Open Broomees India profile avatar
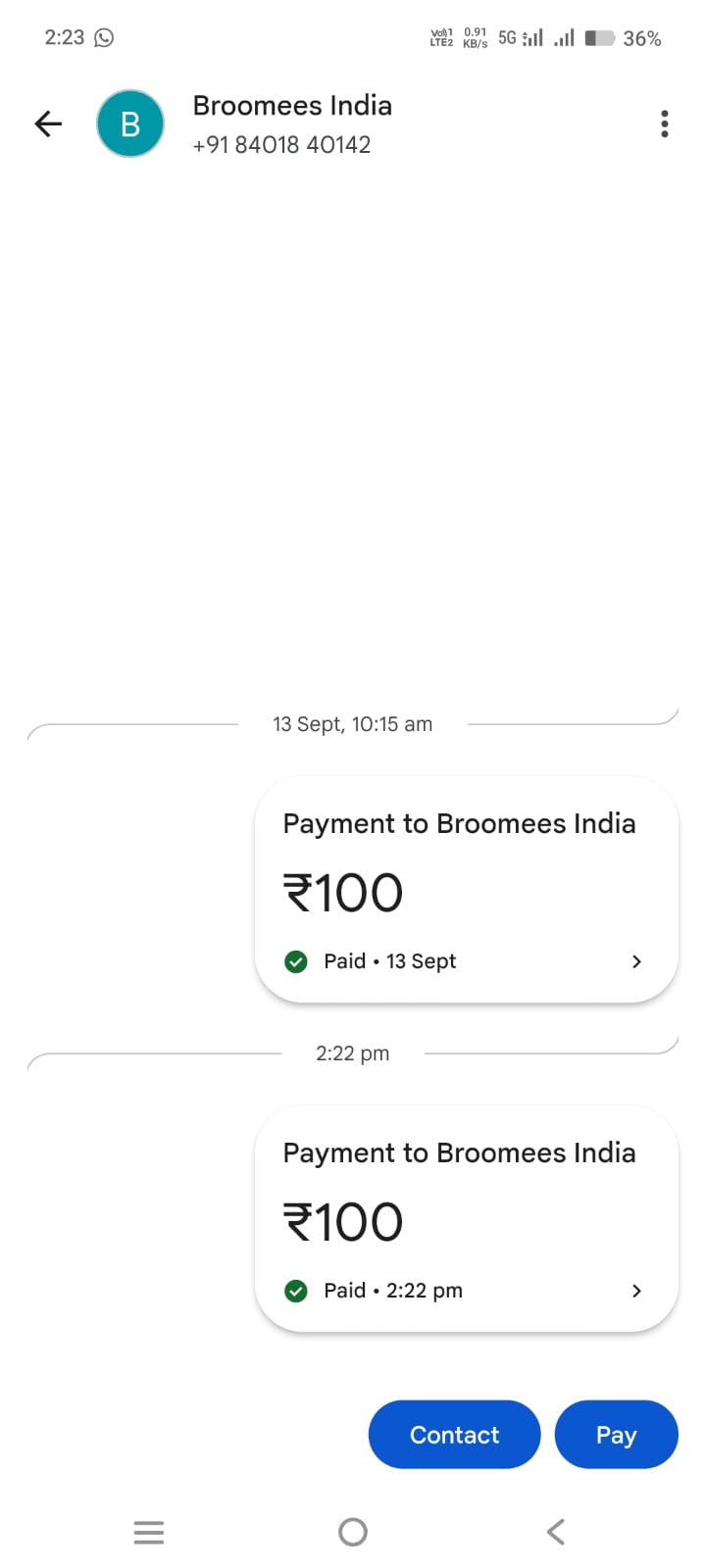The width and height of the screenshot is (706, 1568). tap(130, 123)
